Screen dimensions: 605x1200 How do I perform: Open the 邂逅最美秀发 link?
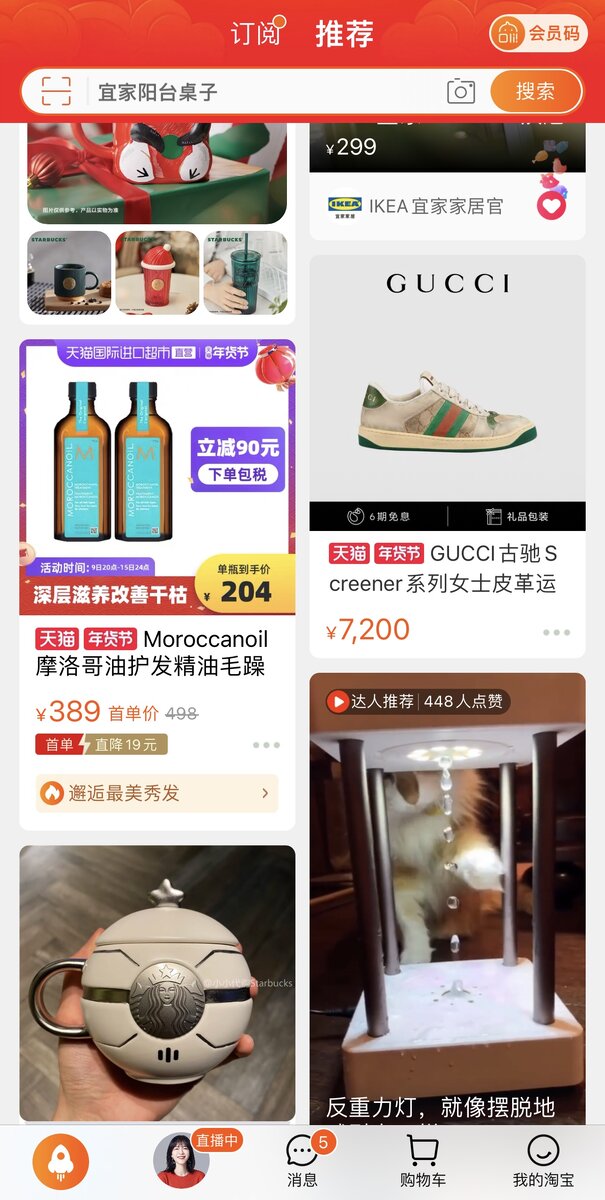point(157,793)
